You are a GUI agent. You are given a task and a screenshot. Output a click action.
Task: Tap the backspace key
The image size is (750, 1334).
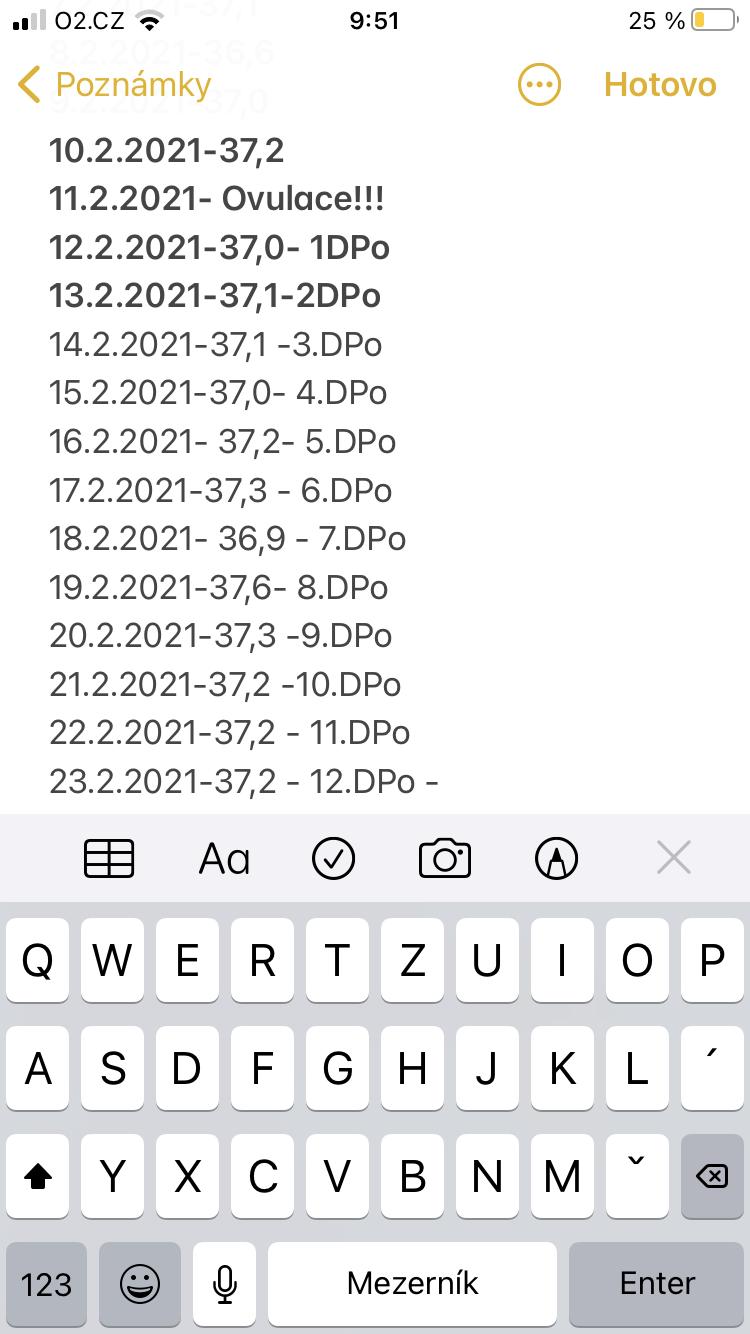[711, 1177]
